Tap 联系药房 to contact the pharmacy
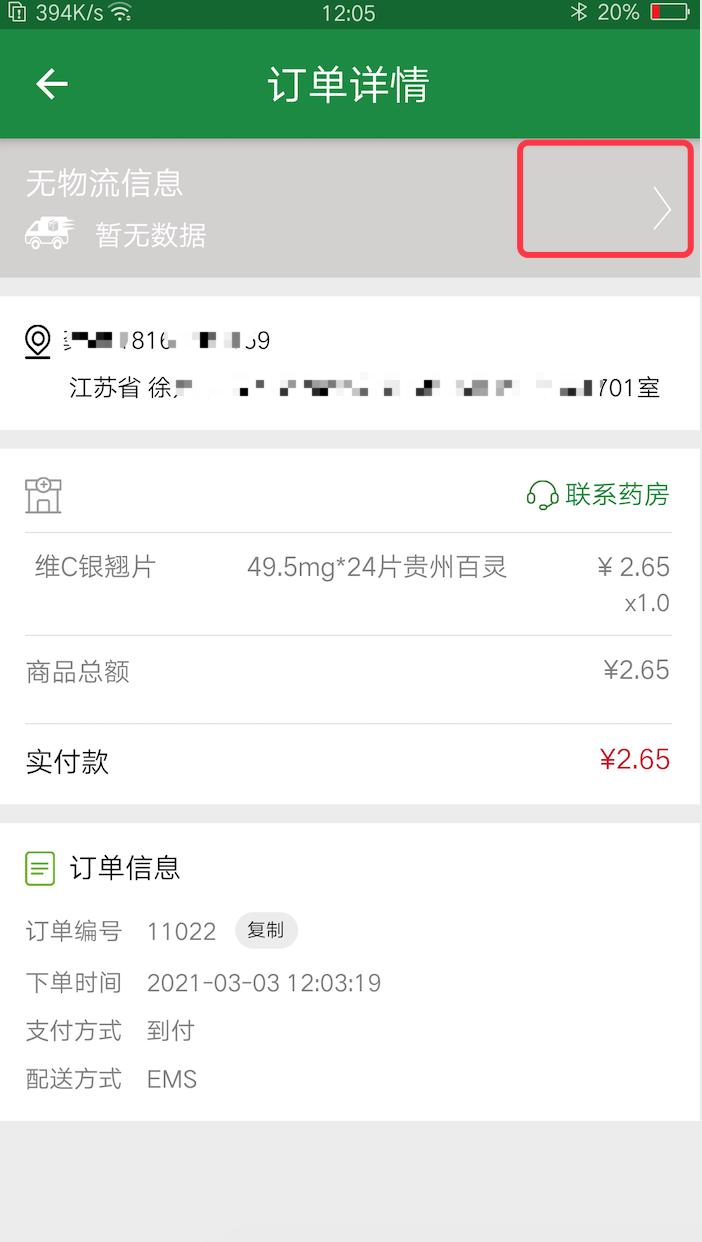The height and width of the screenshot is (1242, 702). (597, 494)
